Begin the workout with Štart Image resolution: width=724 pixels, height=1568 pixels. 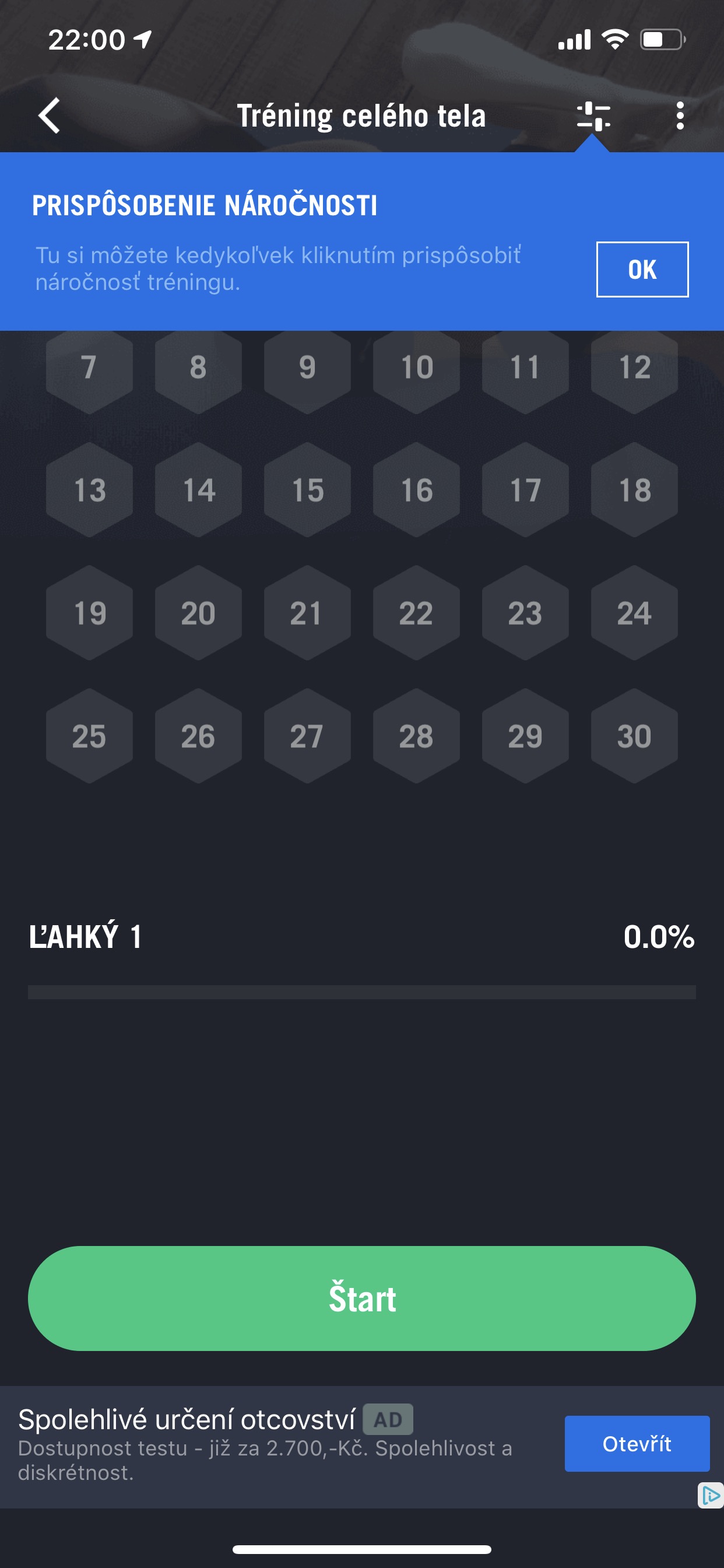click(362, 1298)
